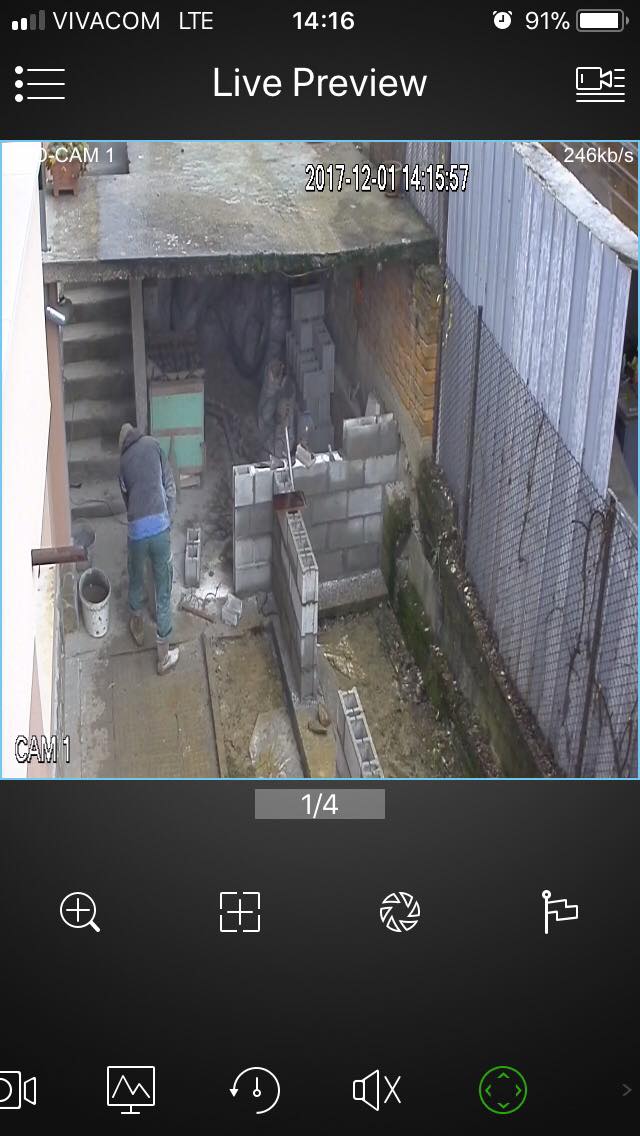Open the preset flag control

pyautogui.click(x=560, y=912)
